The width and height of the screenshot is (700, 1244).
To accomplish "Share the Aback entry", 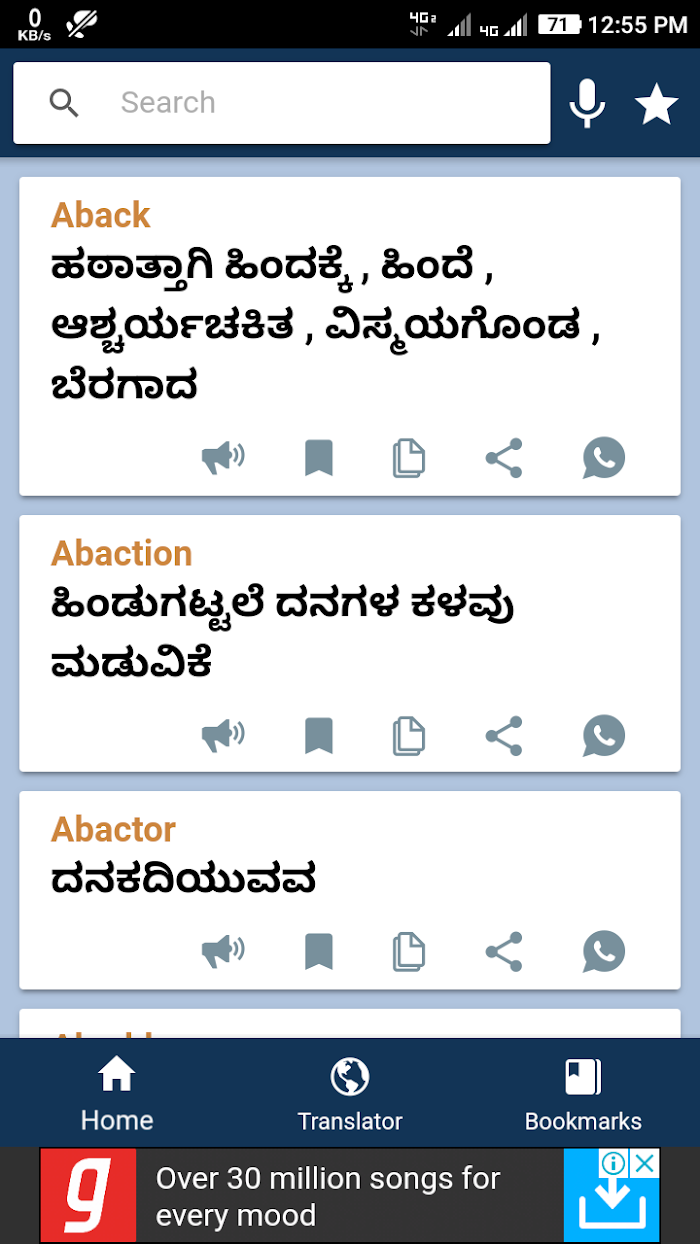I will 504,459.
